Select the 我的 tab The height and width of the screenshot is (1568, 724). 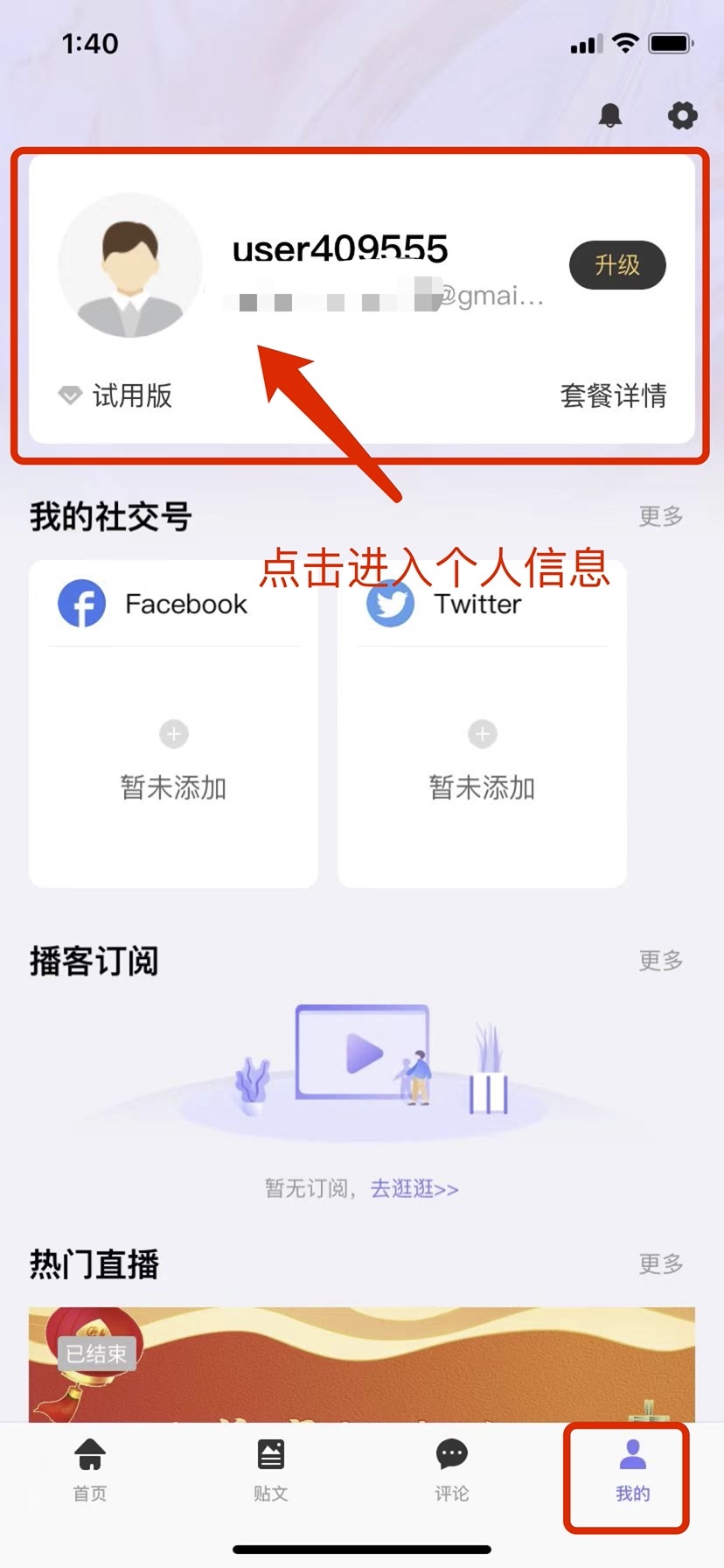coord(632,1472)
